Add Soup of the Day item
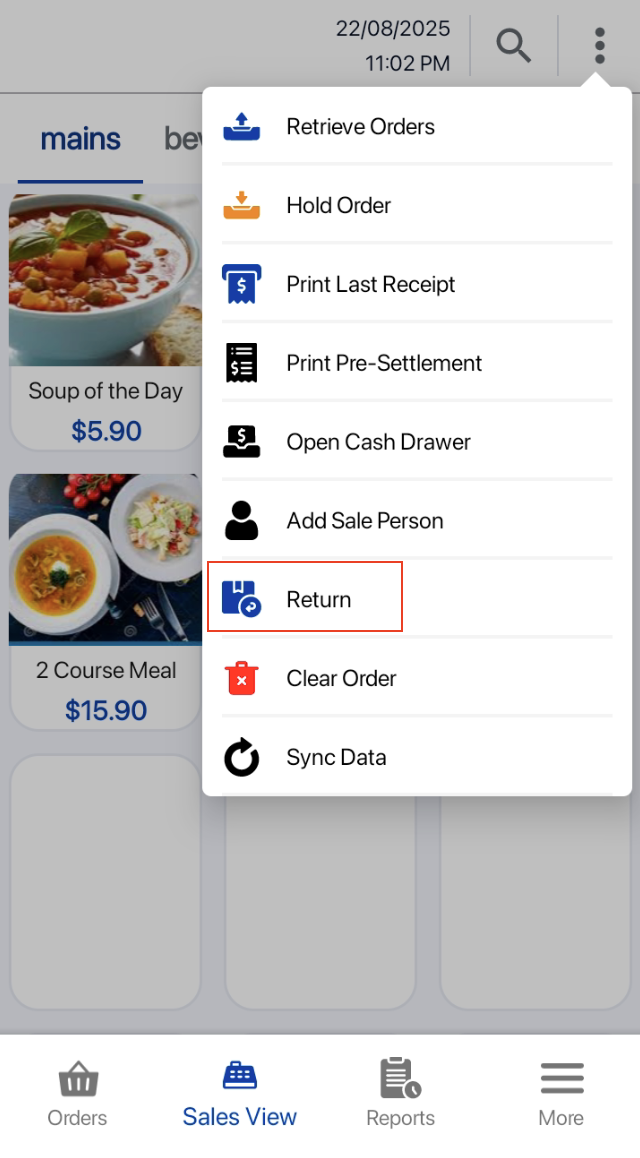 tap(105, 320)
